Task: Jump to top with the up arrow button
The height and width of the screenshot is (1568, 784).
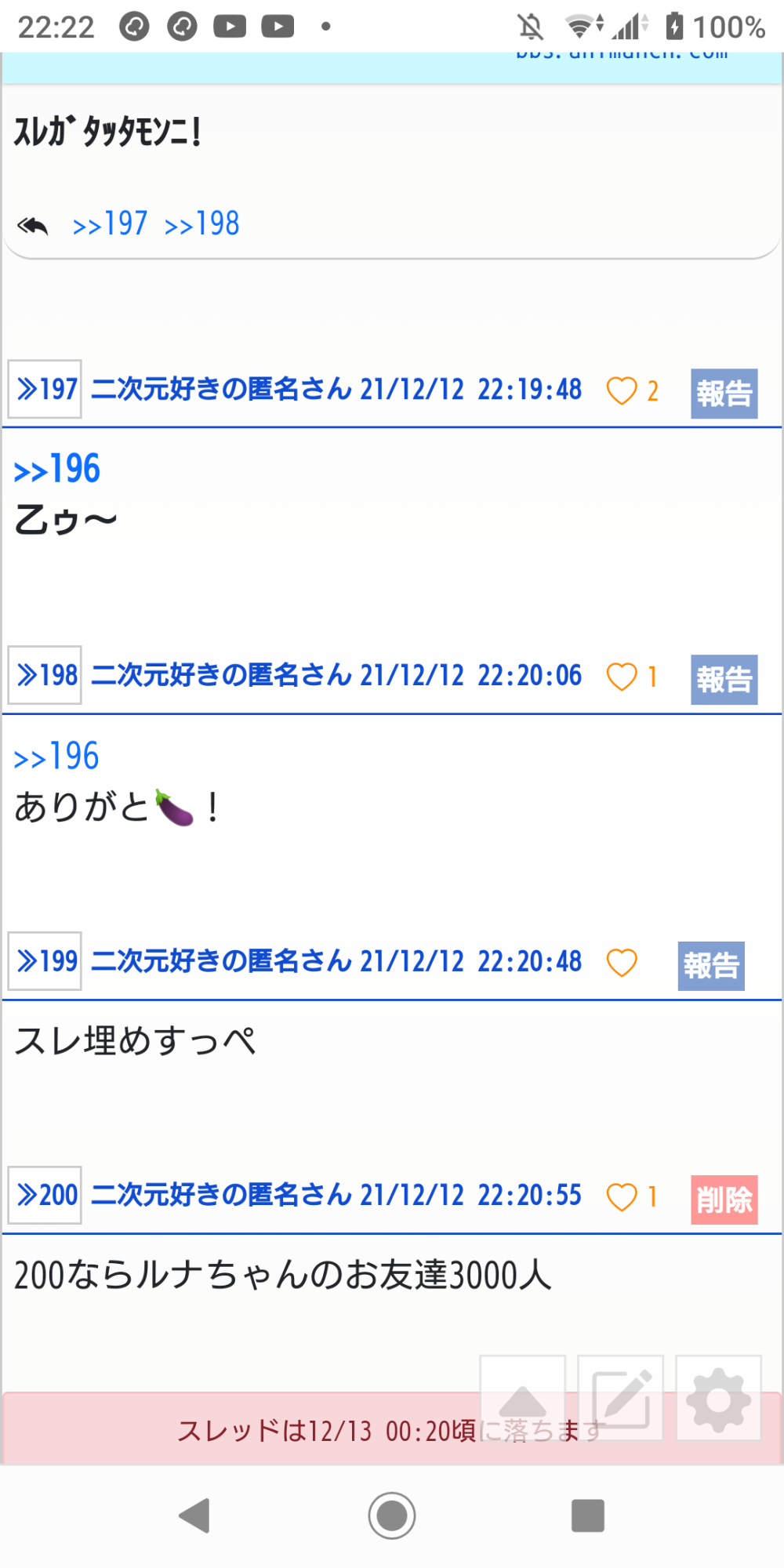Action: [522, 1398]
